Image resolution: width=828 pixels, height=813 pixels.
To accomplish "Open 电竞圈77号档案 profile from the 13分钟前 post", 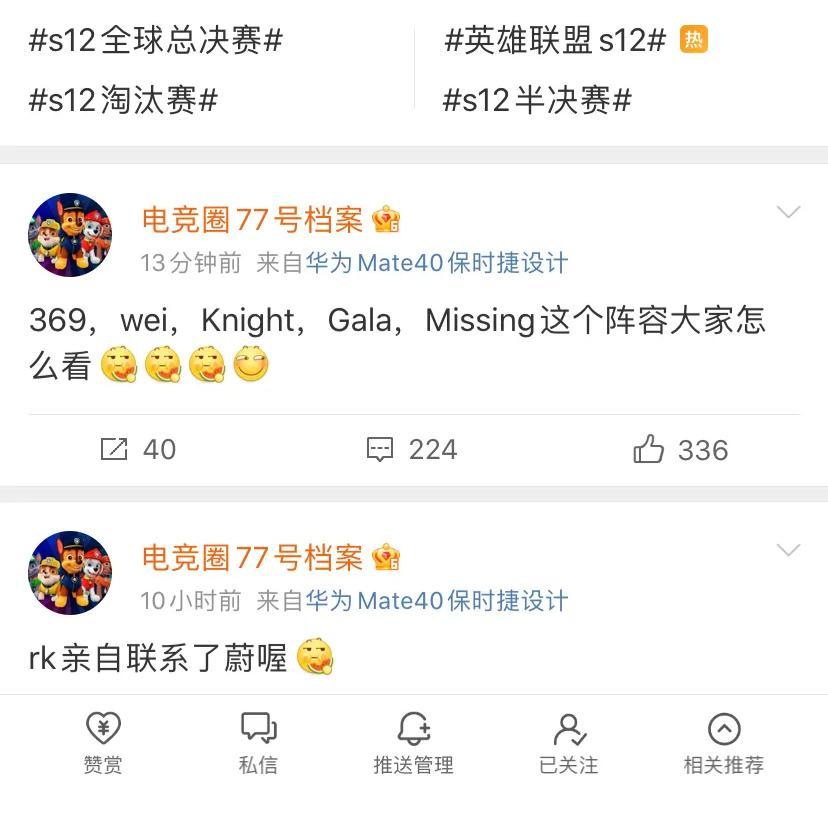I will [252, 220].
